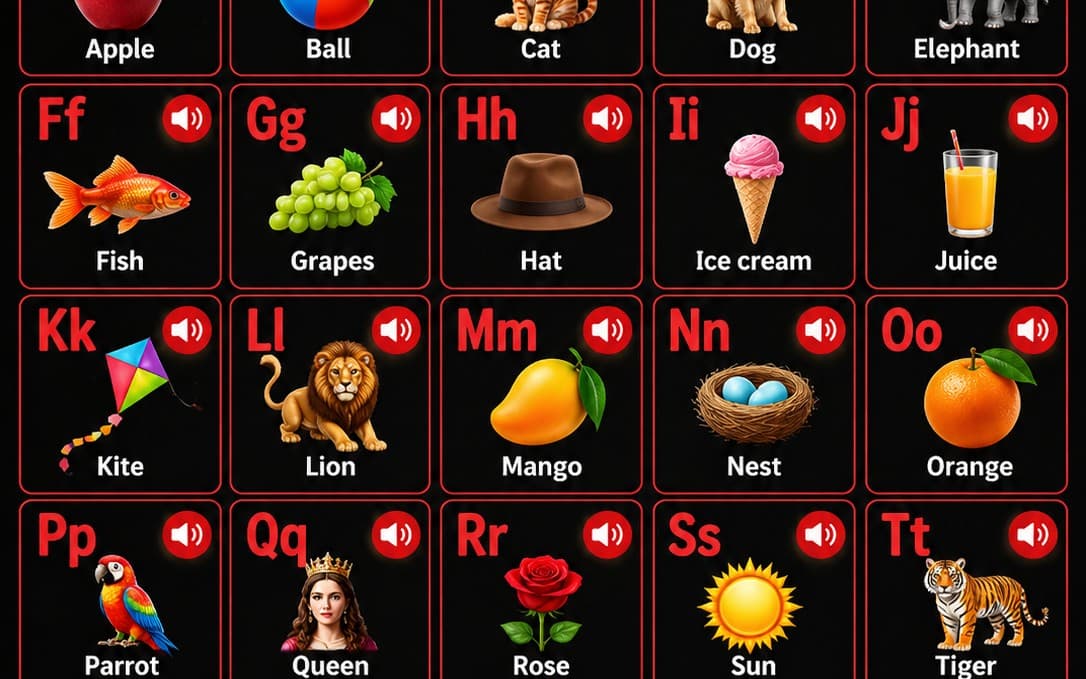Tap the speaker on the Mango card
Viewport: 1086px width, 679px height.
(607, 330)
